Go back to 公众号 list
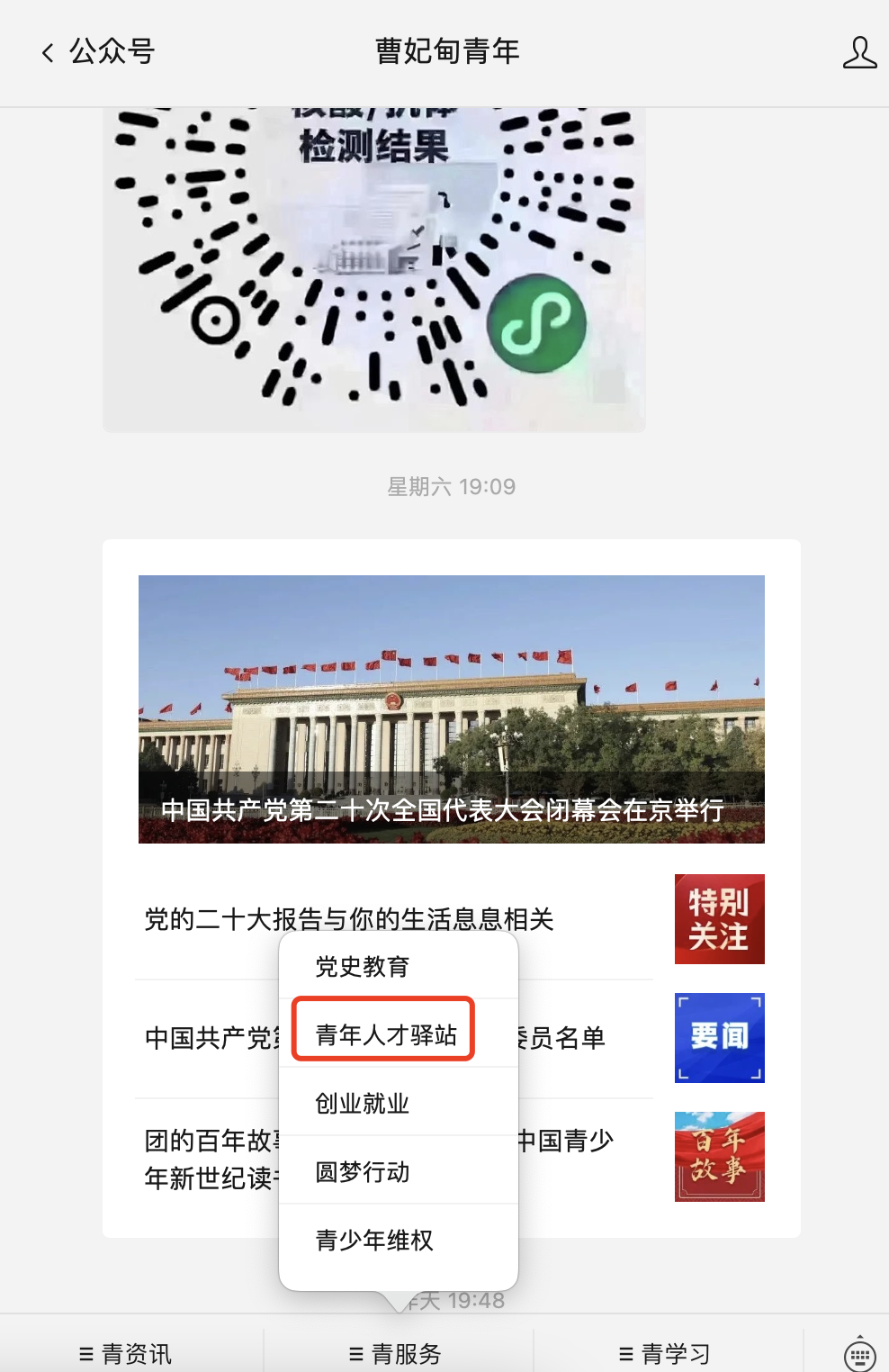Image resolution: width=889 pixels, height=1372 pixels. coord(97,51)
